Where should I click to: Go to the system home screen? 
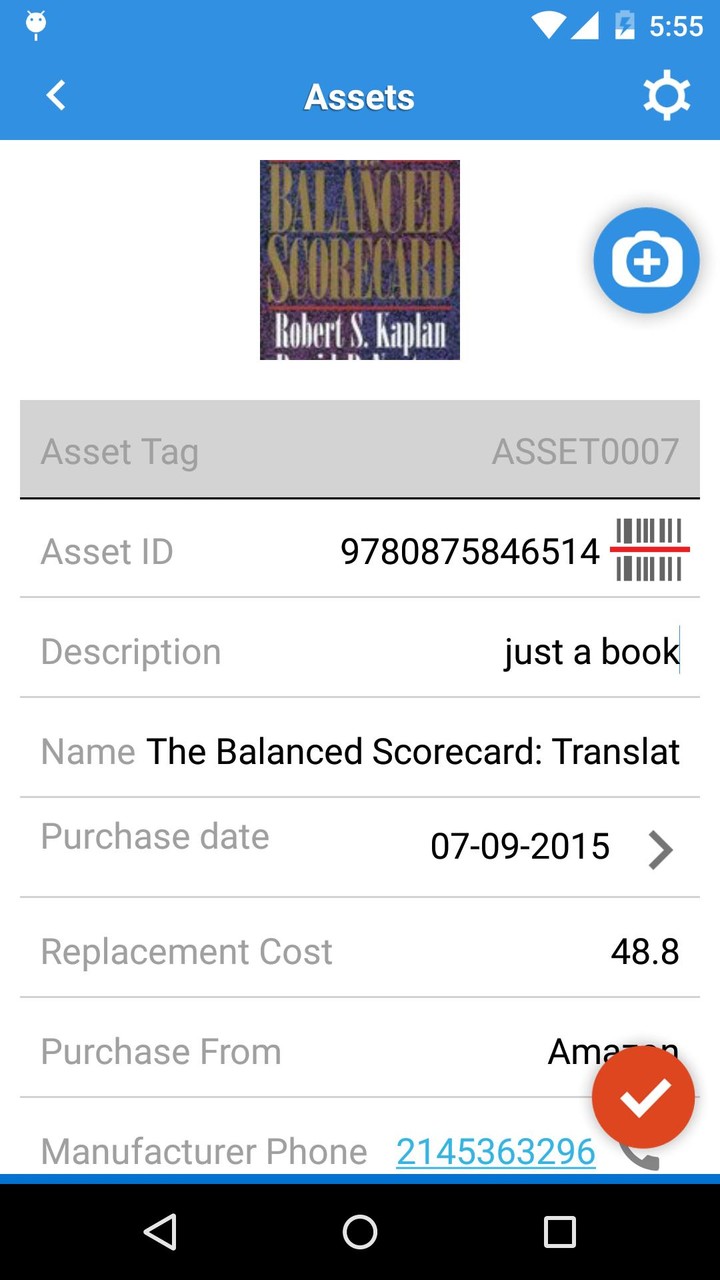[x=360, y=1232]
